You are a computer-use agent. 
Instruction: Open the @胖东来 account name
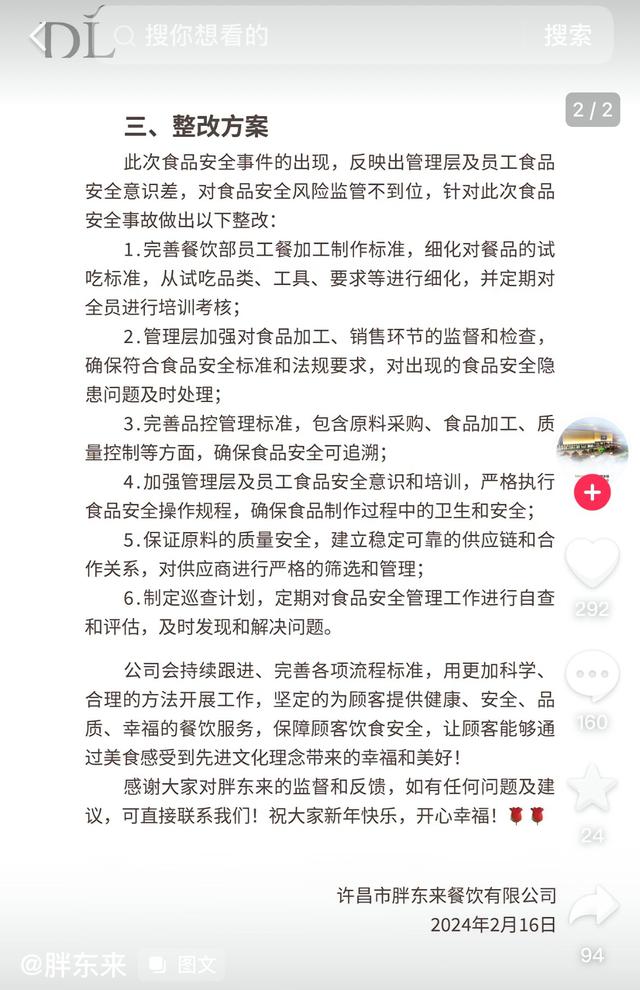tap(75, 965)
